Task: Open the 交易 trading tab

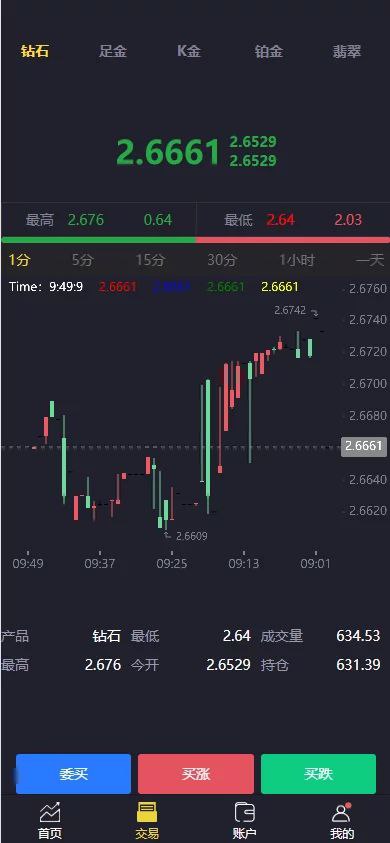Action: point(147,821)
